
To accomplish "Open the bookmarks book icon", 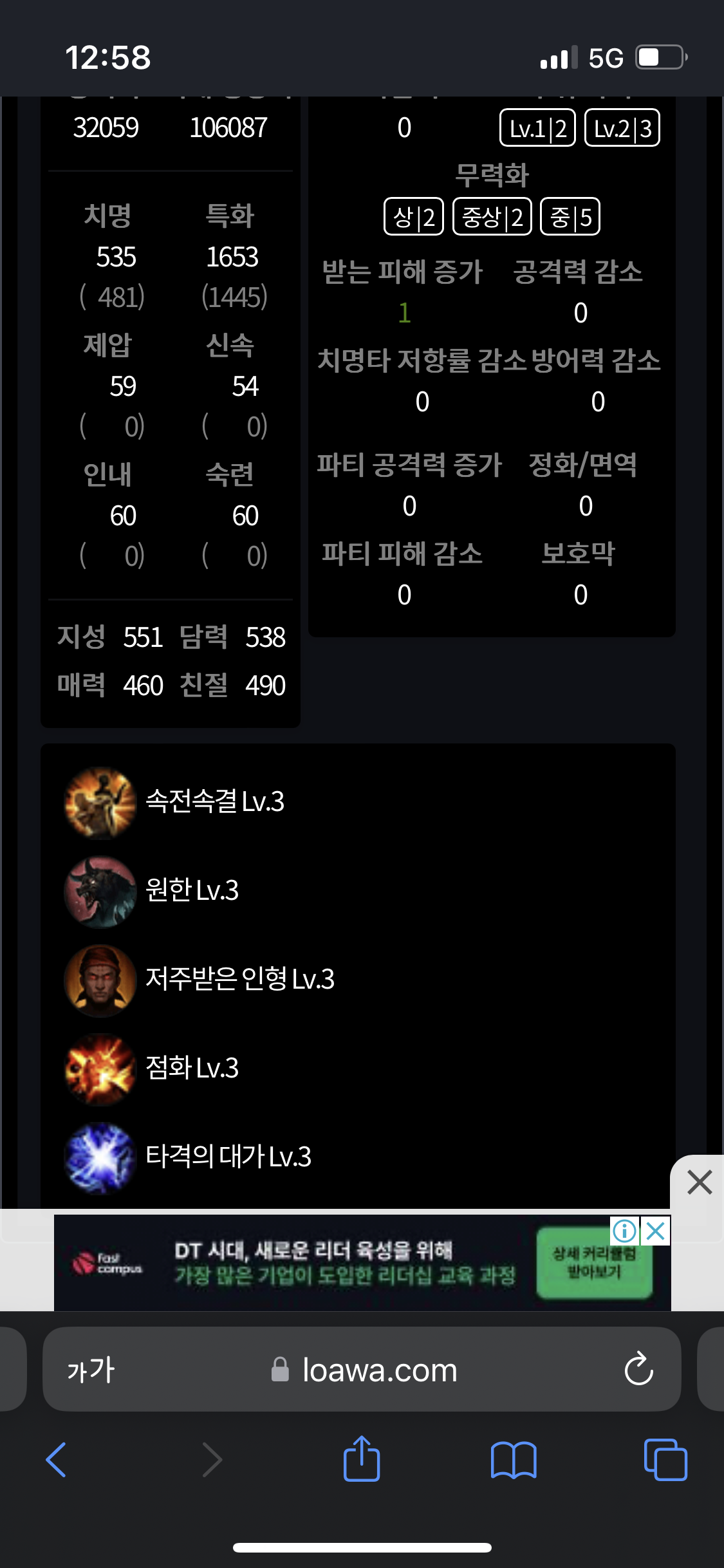I will click(513, 1459).
